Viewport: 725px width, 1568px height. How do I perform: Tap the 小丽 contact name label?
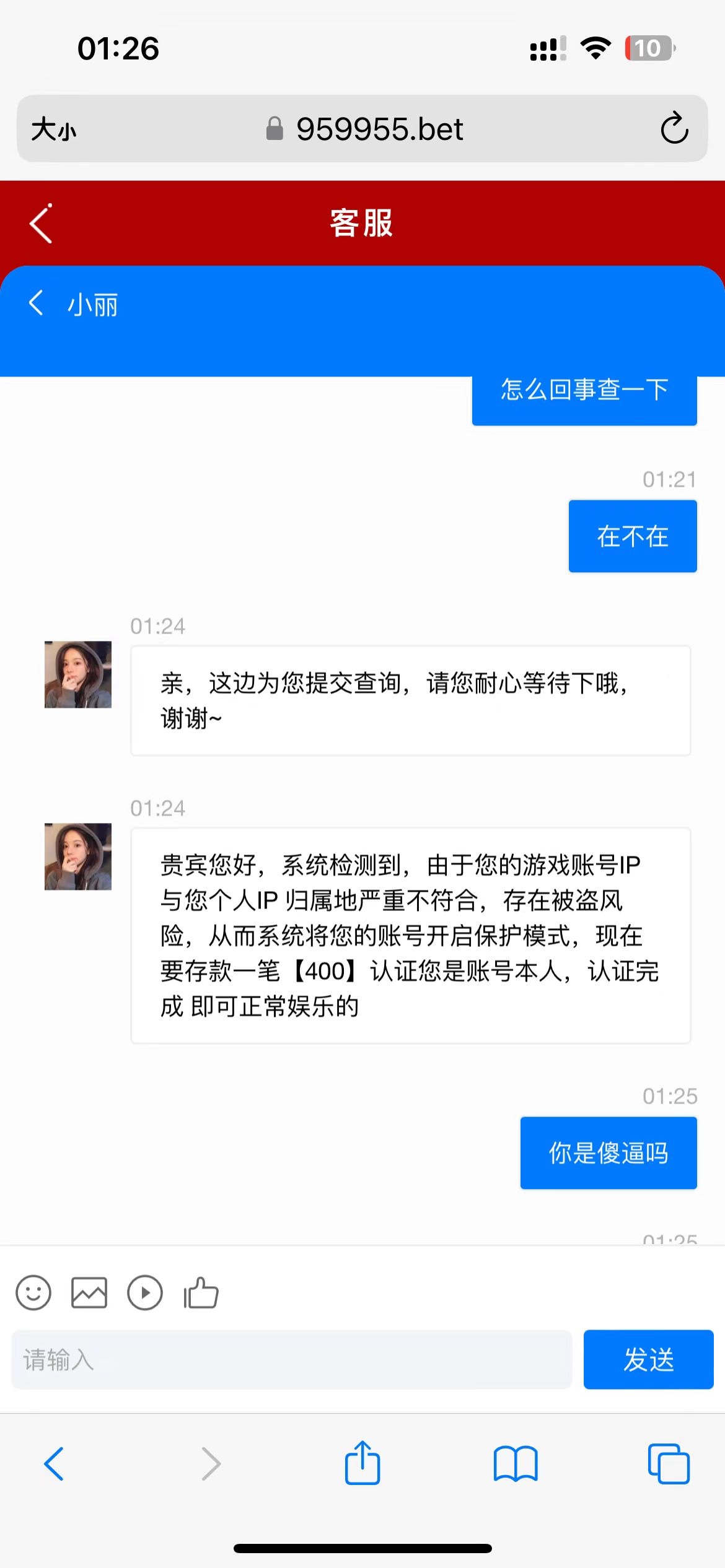click(x=94, y=305)
